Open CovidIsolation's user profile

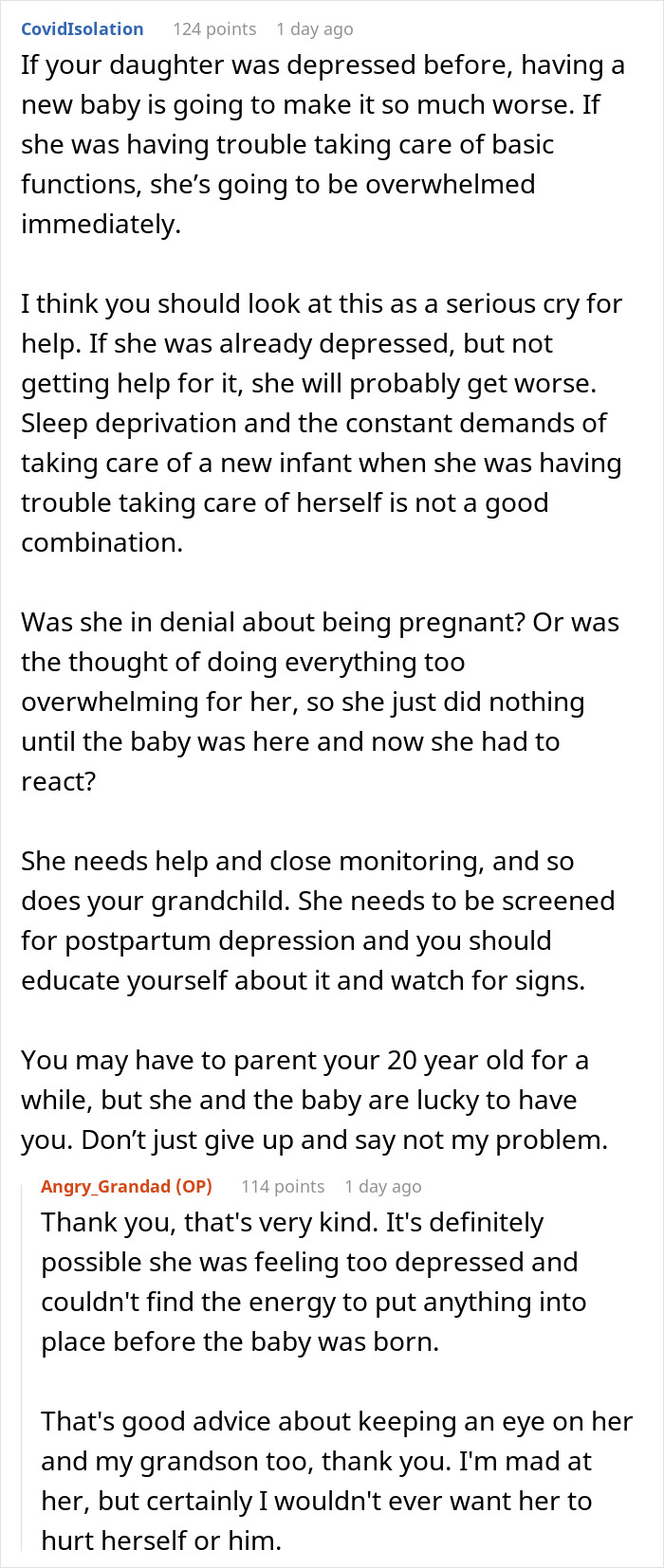click(x=83, y=28)
